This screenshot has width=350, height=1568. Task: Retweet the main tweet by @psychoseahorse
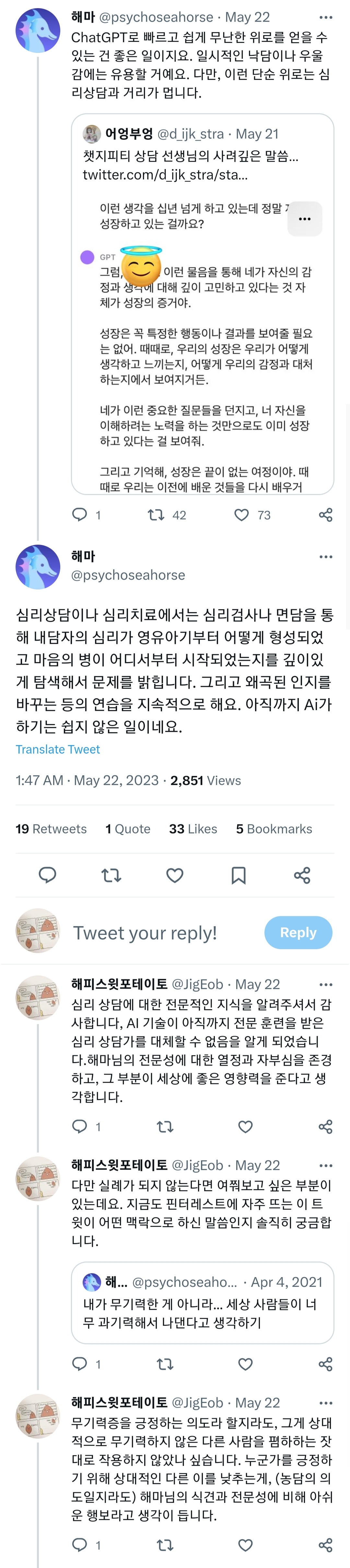point(111,875)
